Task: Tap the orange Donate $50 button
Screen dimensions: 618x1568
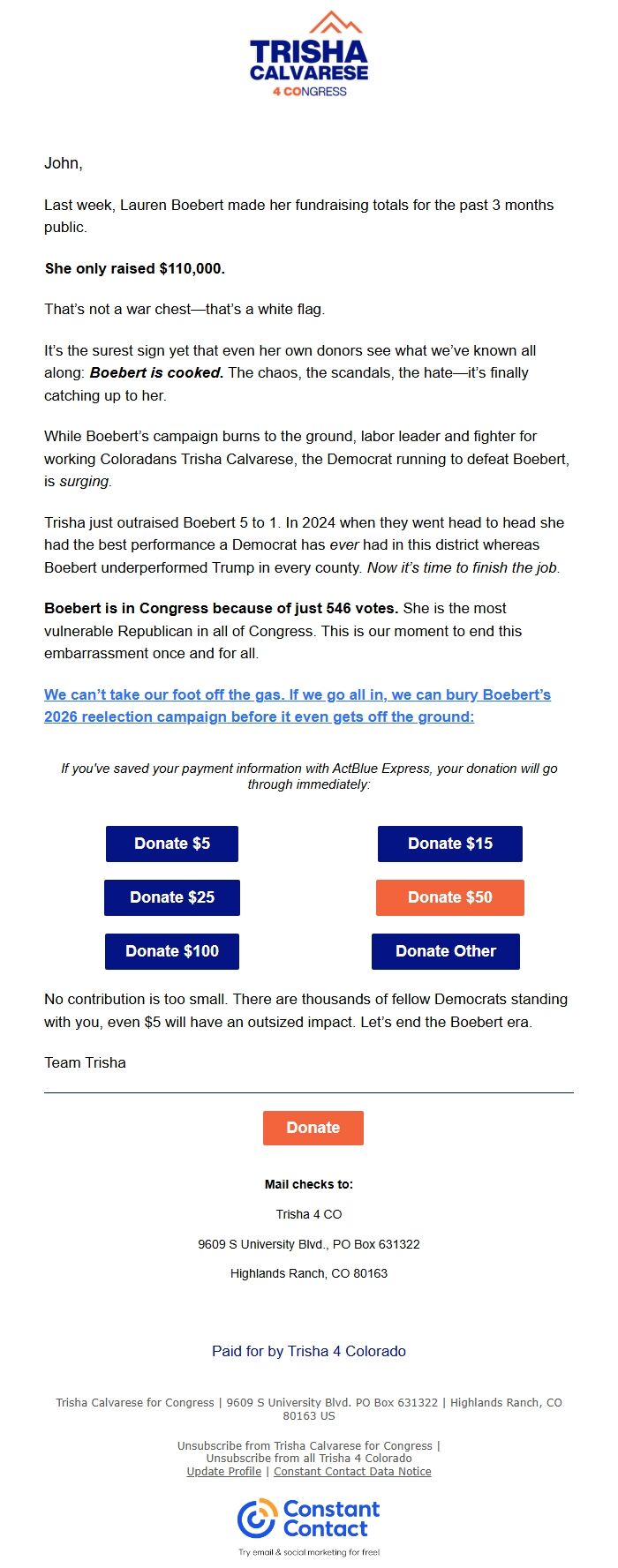Action: 450,897
